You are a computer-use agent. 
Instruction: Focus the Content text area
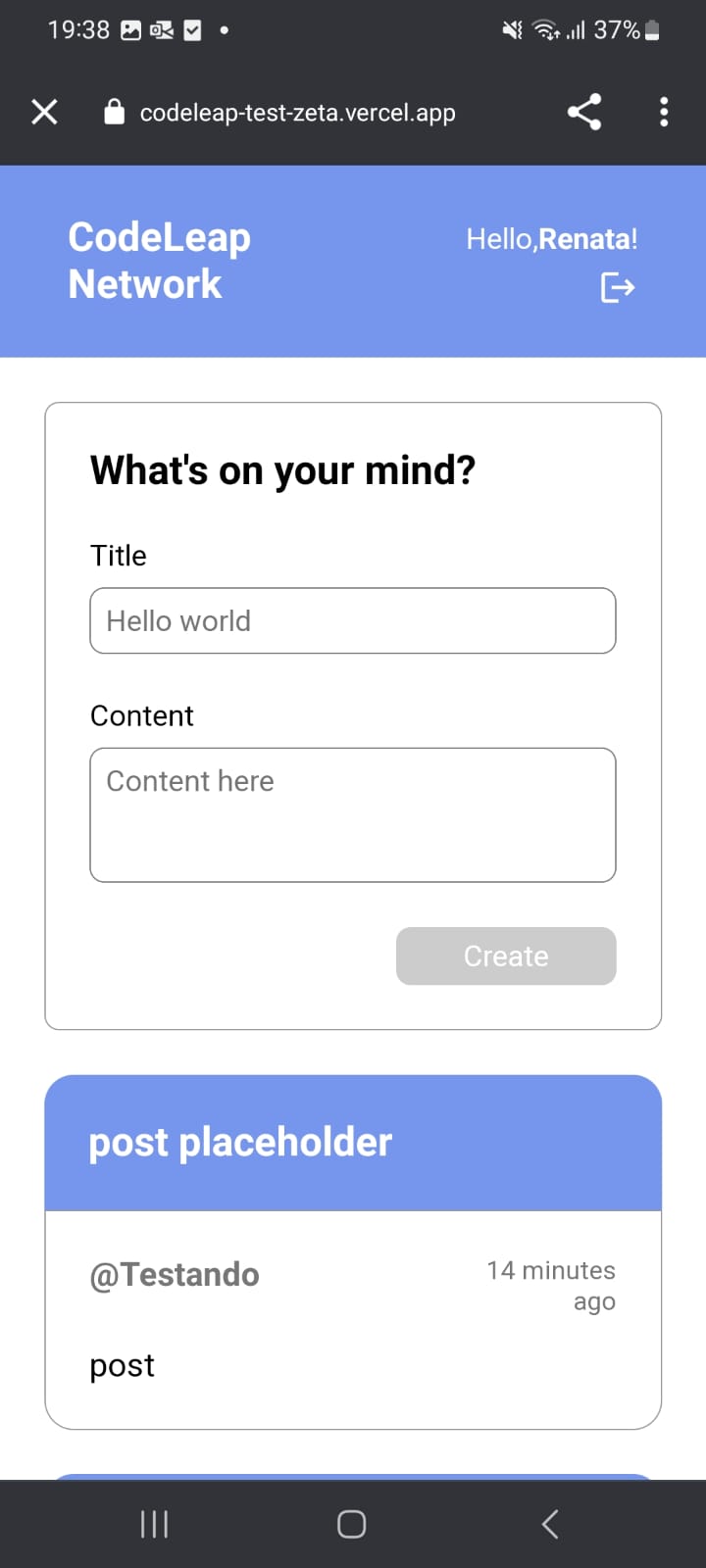coord(353,815)
